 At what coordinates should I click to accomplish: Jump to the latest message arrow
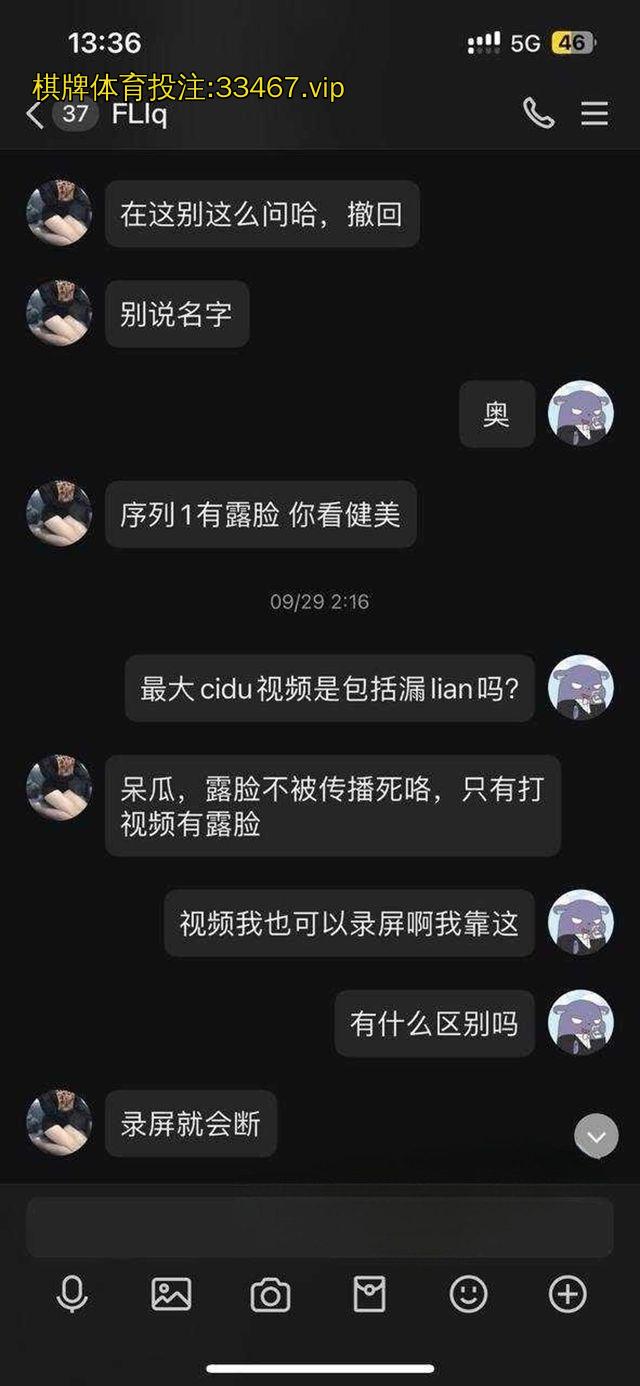[596, 1136]
